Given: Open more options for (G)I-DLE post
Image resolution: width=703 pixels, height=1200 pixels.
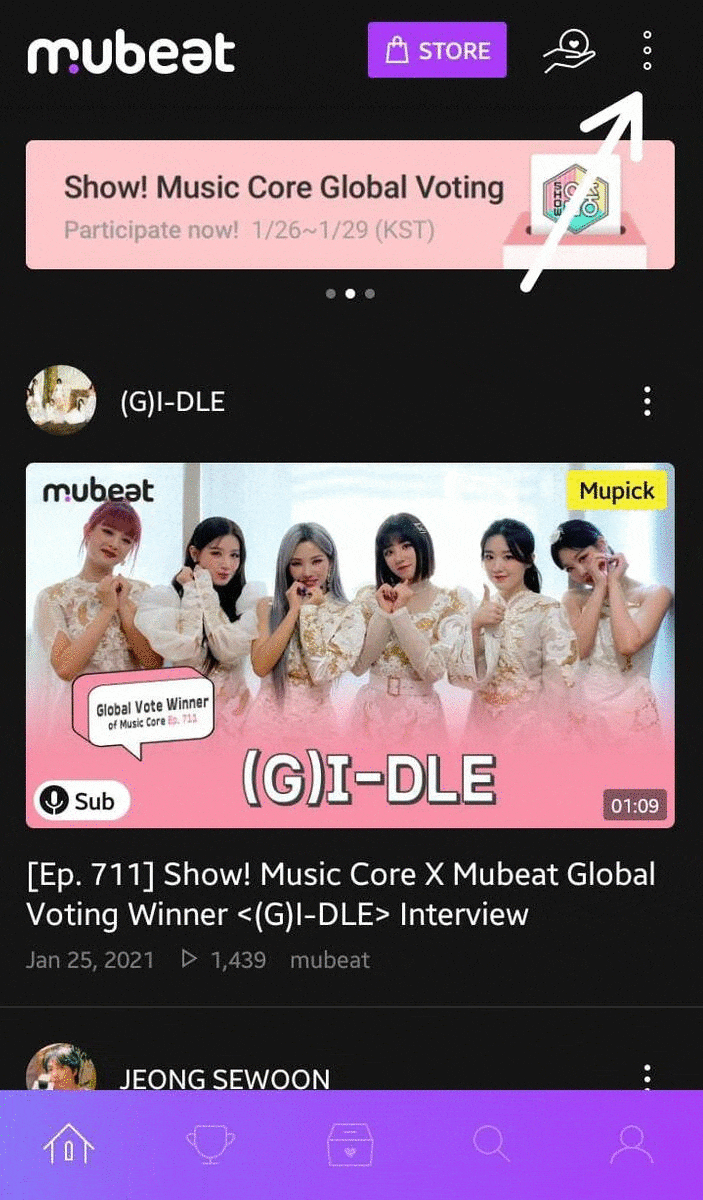Looking at the screenshot, I should (x=647, y=402).
